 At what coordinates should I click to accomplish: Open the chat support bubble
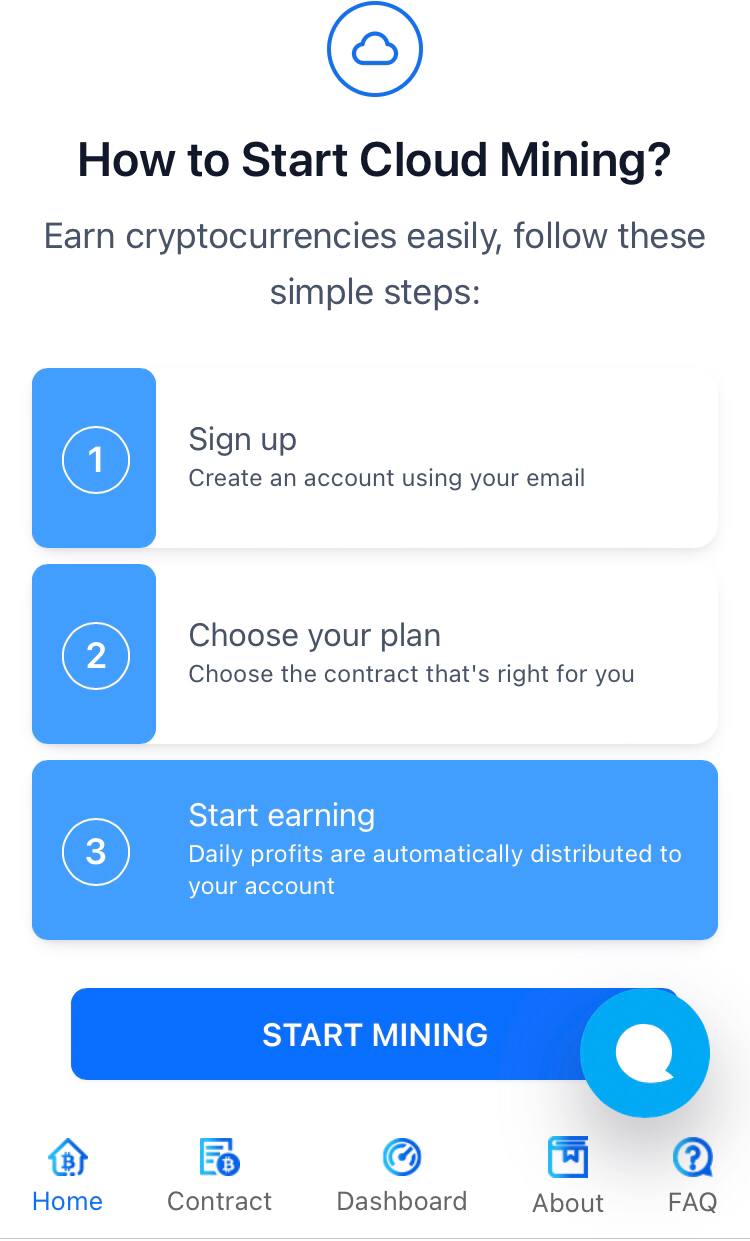[x=645, y=1052]
